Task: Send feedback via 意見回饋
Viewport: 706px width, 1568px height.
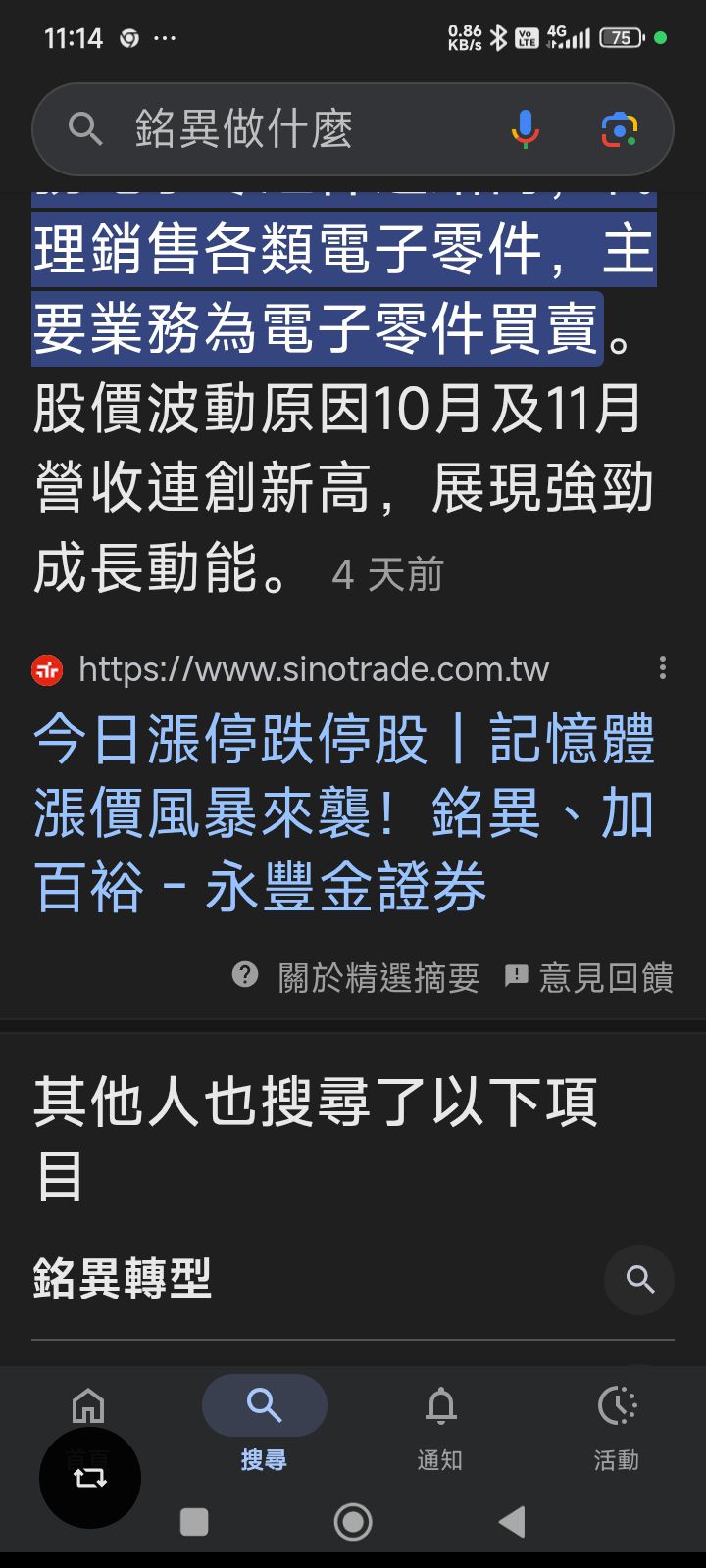Action: (x=588, y=977)
